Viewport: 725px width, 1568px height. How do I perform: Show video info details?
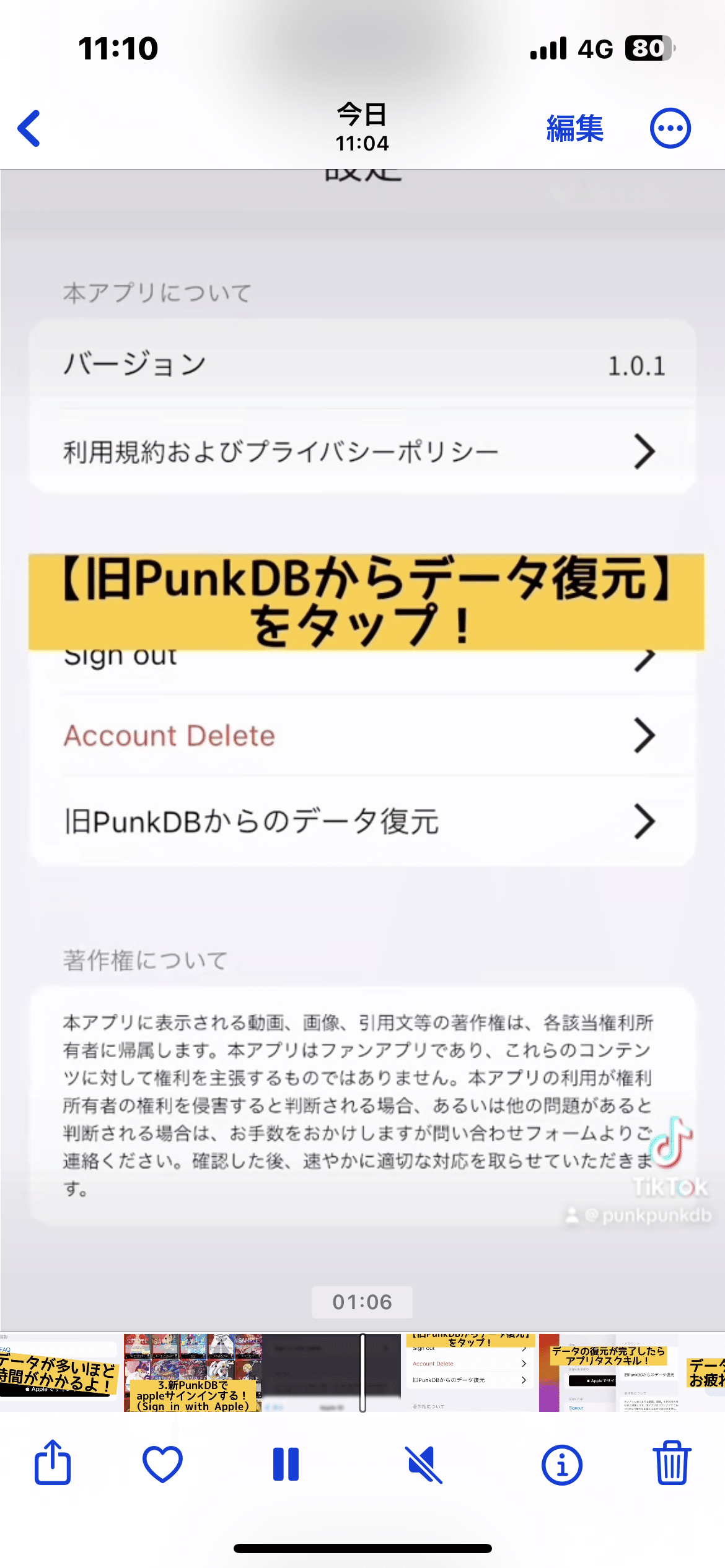coord(561,1465)
